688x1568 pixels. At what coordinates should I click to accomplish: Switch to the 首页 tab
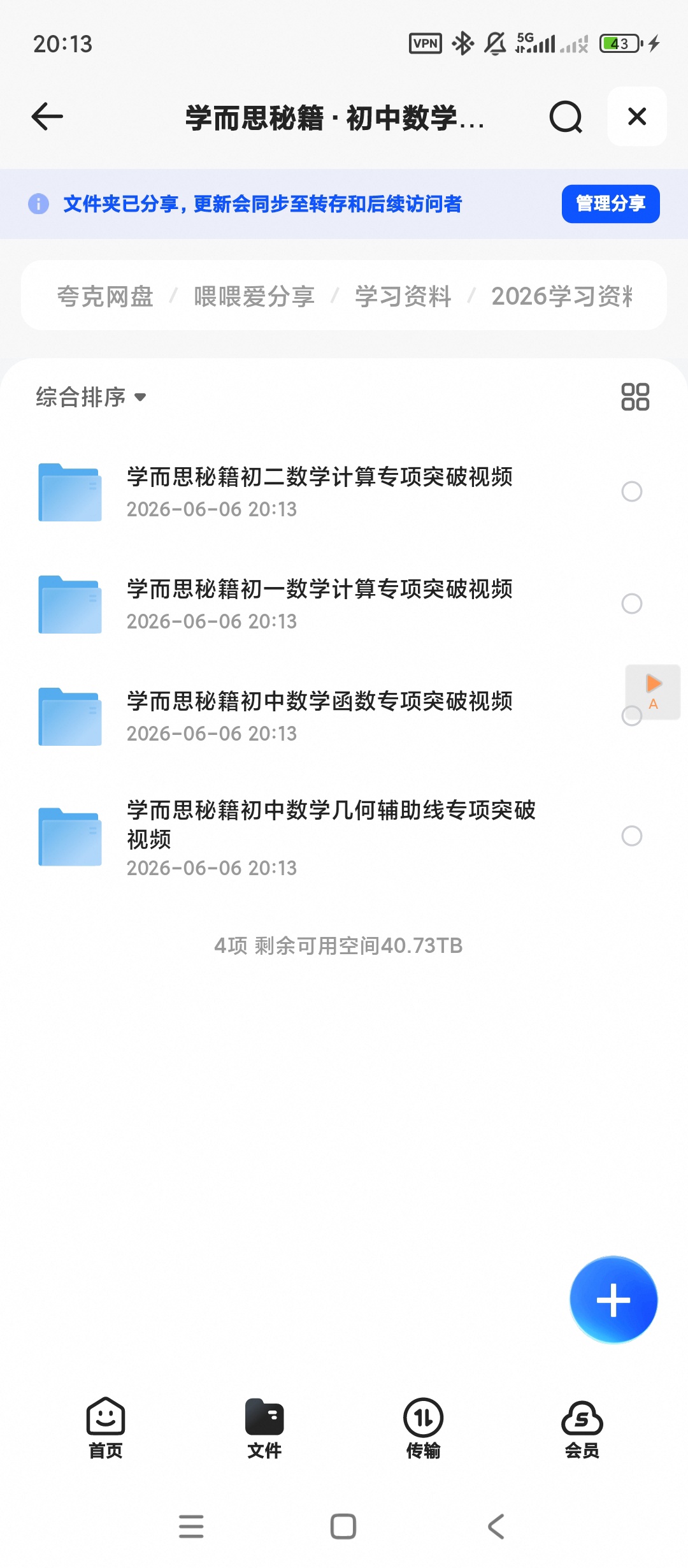(x=106, y=1428)
